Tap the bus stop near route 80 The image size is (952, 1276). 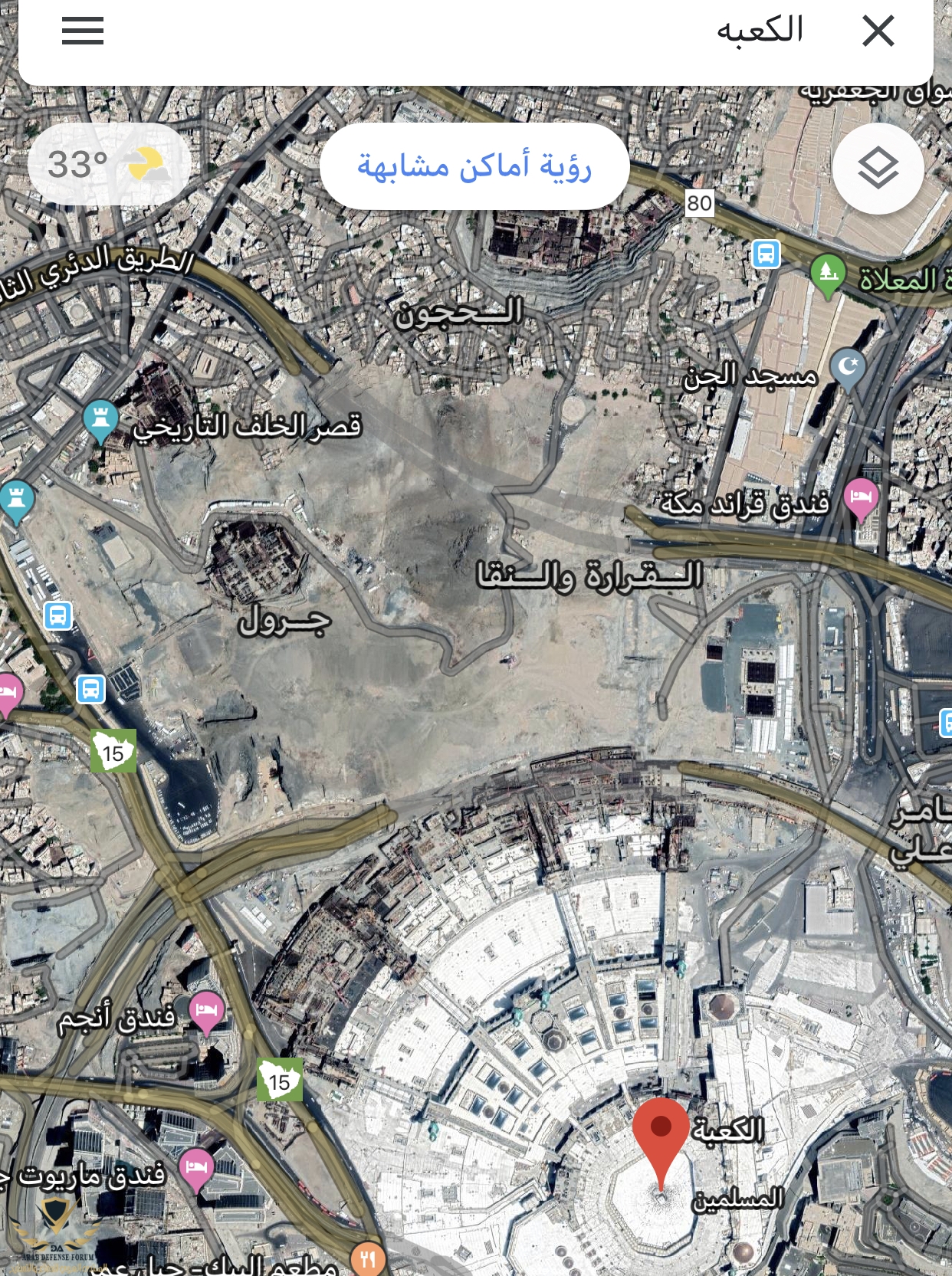pos(766,254)
